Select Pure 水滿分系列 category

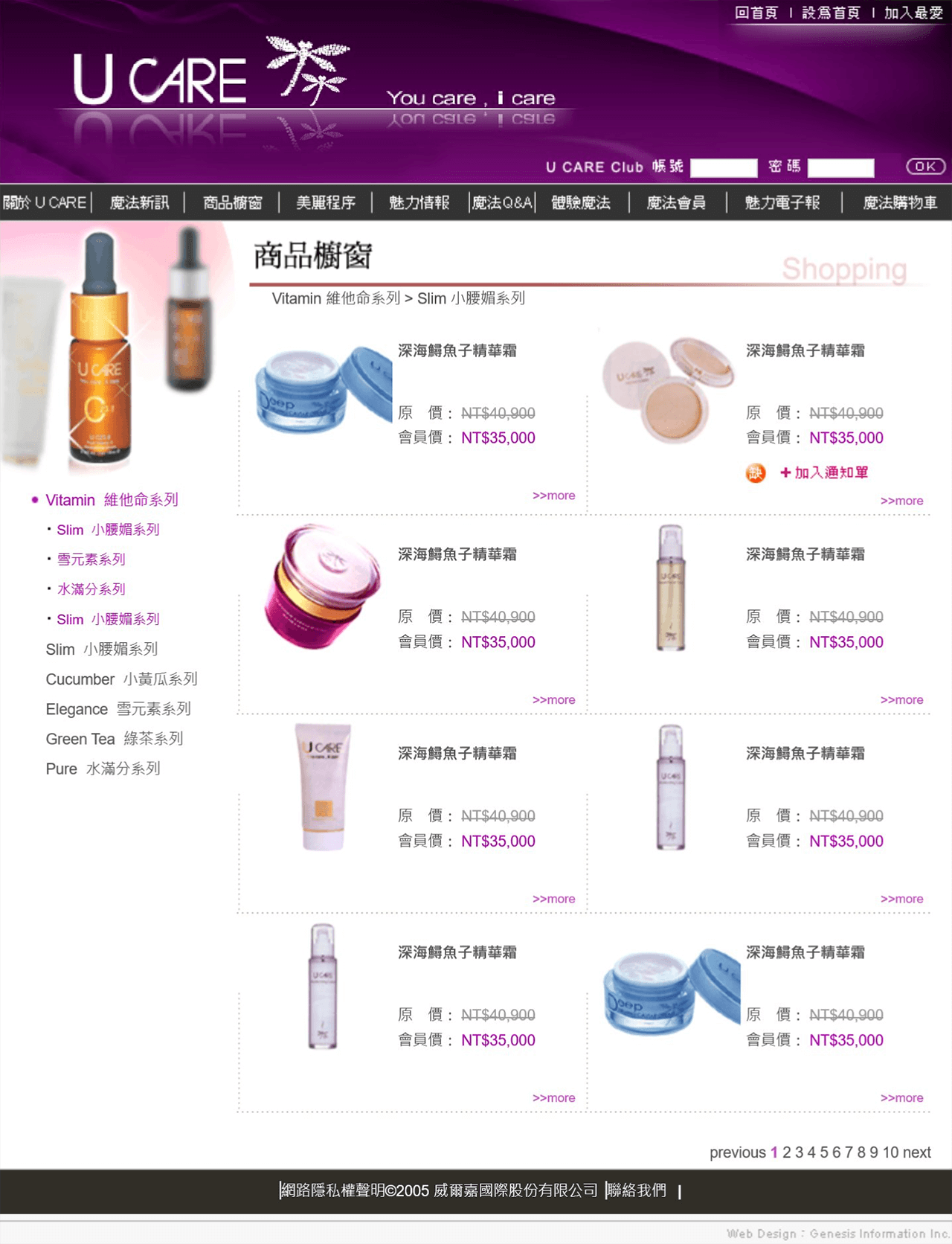point(103,769)
